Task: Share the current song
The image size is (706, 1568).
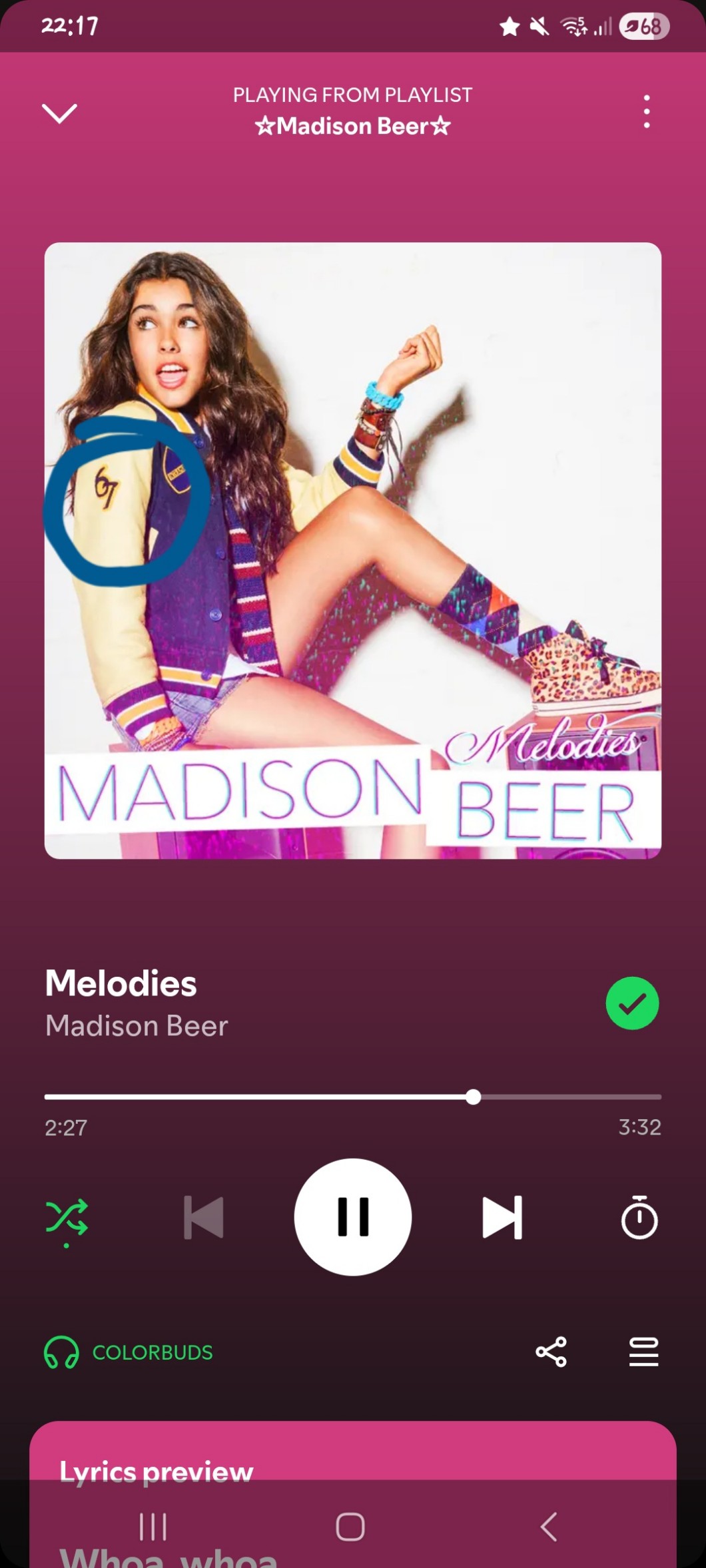Action: pyautogui.click(x=551, y=1352)
